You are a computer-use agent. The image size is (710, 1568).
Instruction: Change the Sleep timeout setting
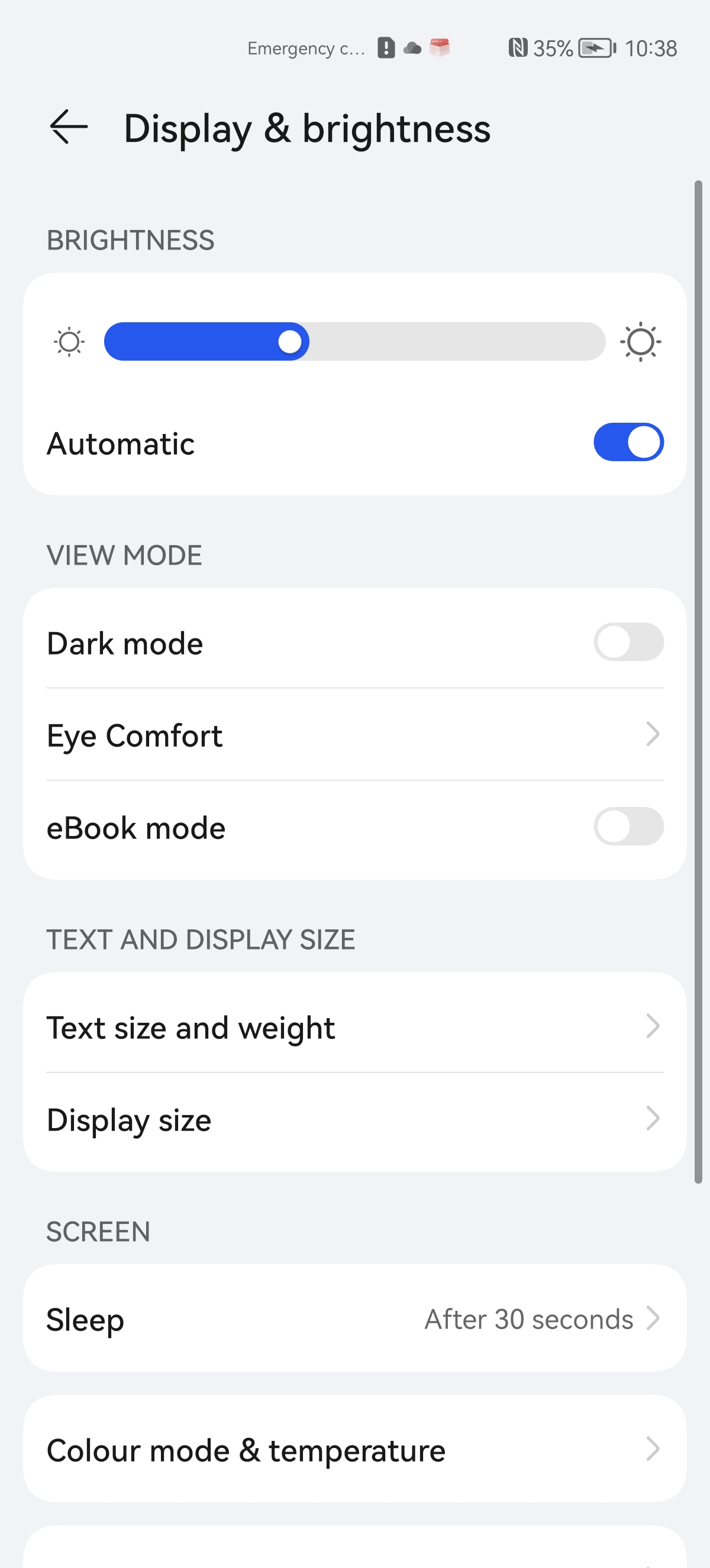355,1318
